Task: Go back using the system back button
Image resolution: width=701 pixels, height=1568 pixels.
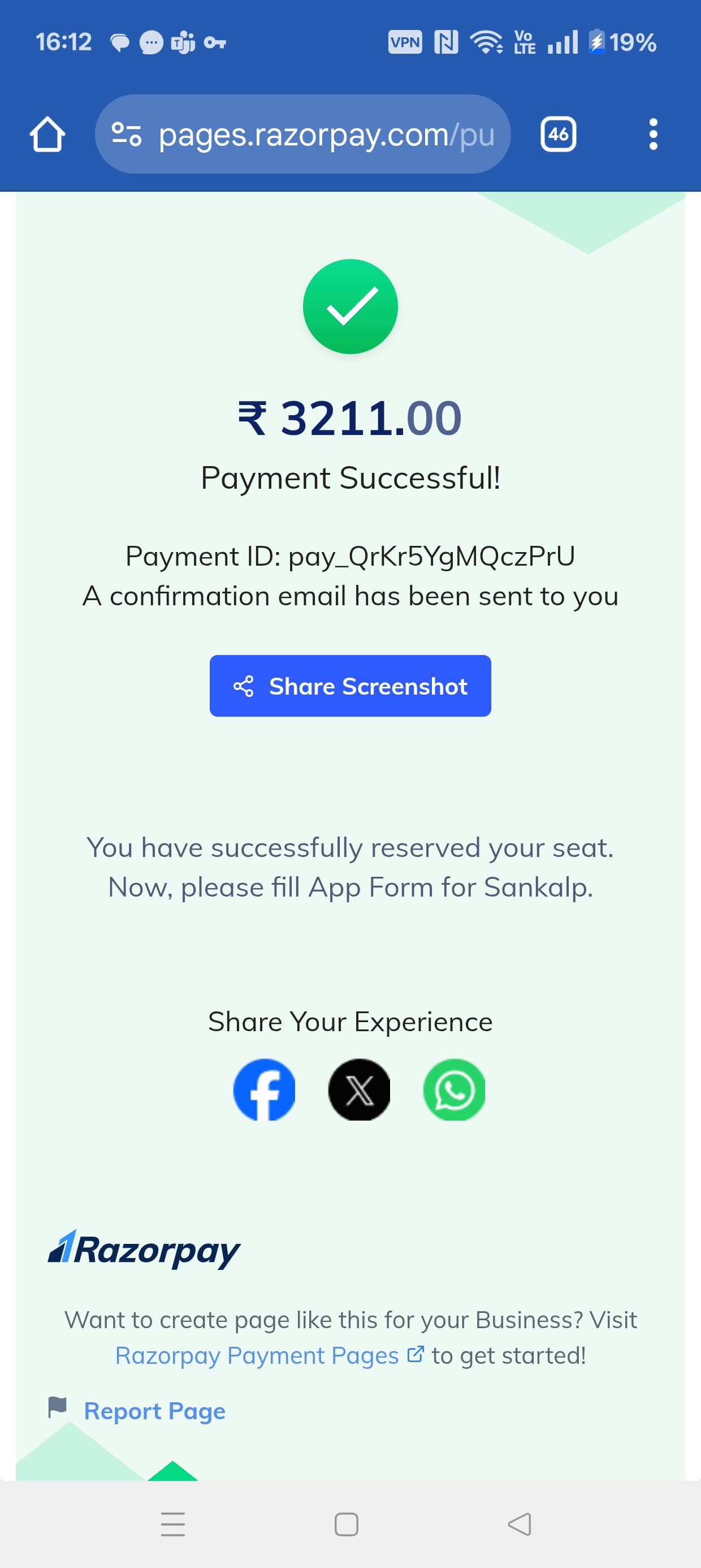Action: point(519,1524)
